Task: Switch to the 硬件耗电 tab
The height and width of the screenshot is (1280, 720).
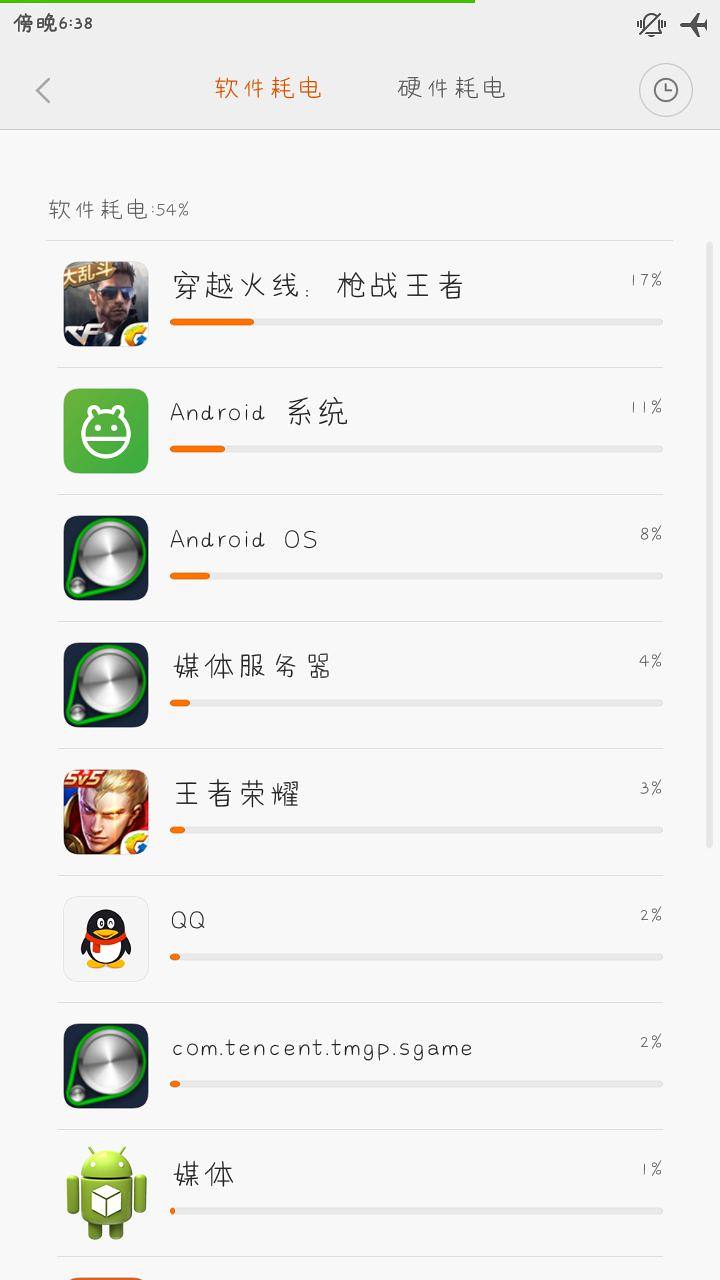Action: 450,89
